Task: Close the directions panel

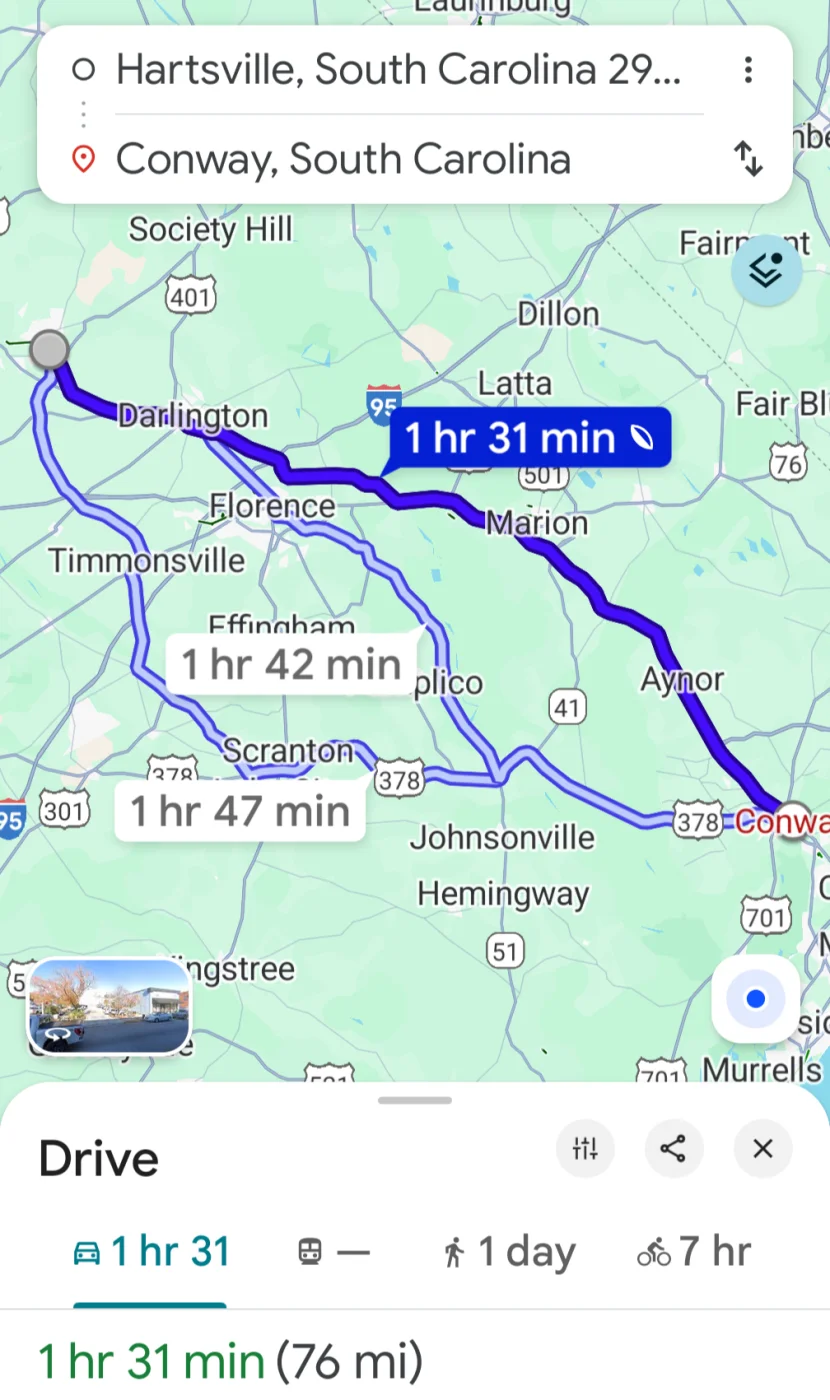Action: [x=763, y=1149]
